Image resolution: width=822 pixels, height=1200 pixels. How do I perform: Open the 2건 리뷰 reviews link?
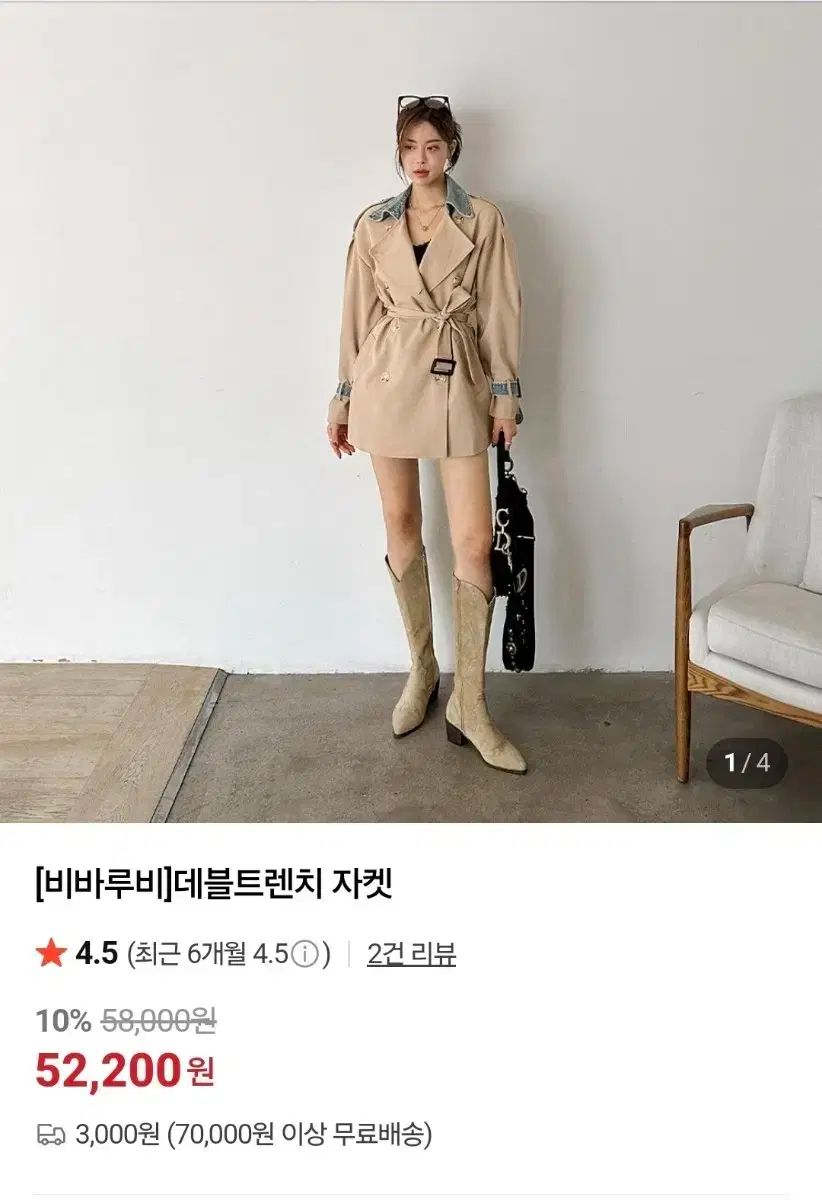click(x=411, y=954)
